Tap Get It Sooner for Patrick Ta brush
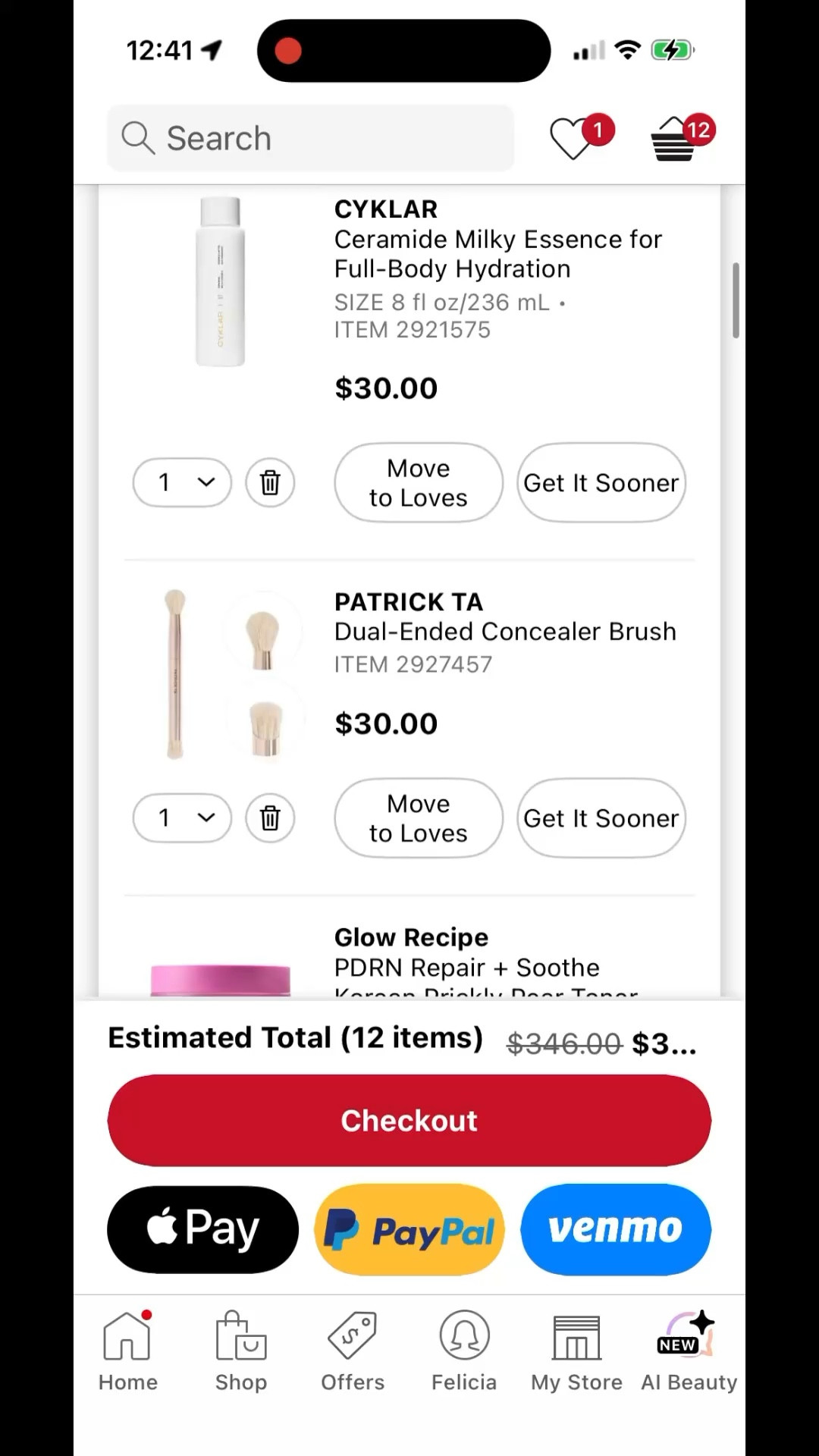Viewport: 819px width, 1456px height. tap(601, 818)
